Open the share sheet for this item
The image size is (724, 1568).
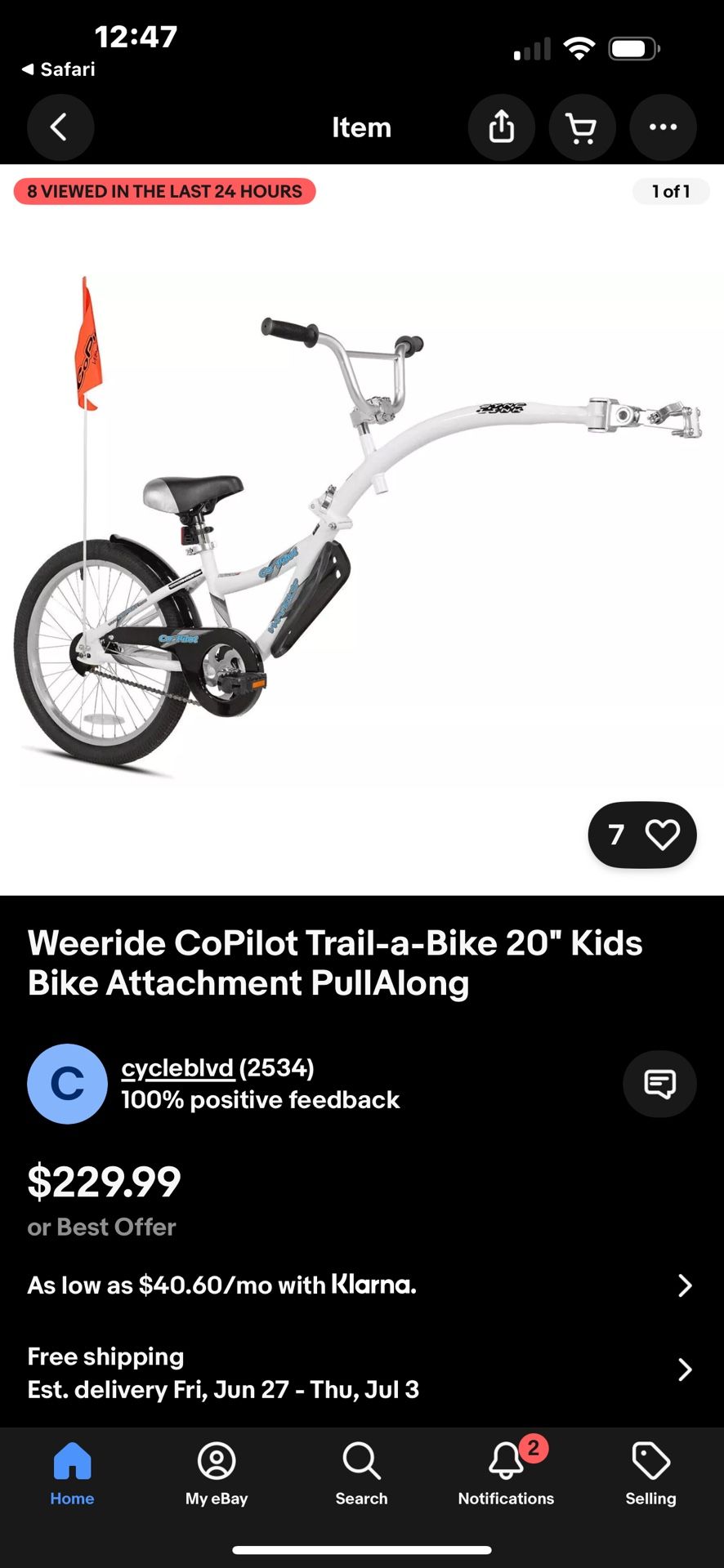pos(501,127)
